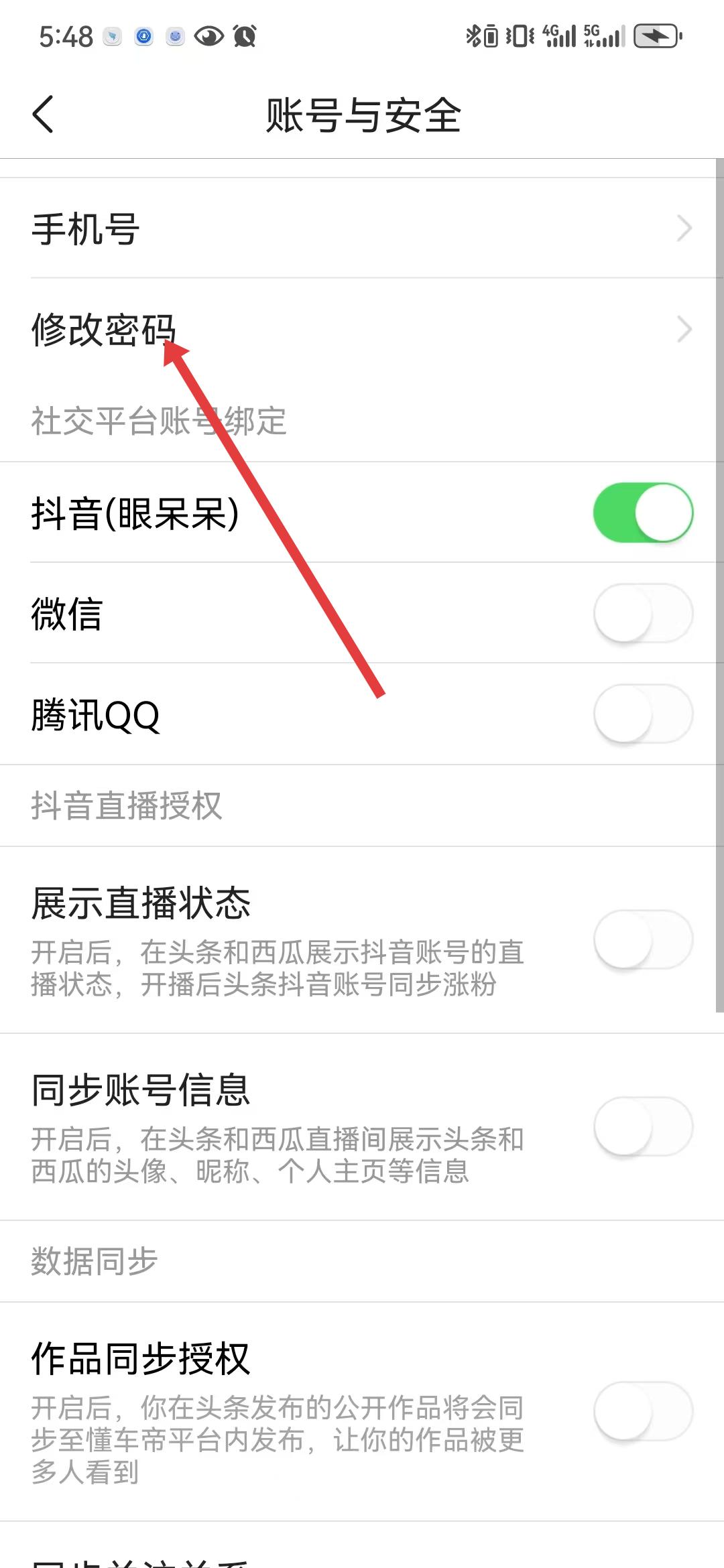The height and width of the screenshot is (1568, 724).
Task: Toggle on 同步账号信息
Action: (642, 1126)
